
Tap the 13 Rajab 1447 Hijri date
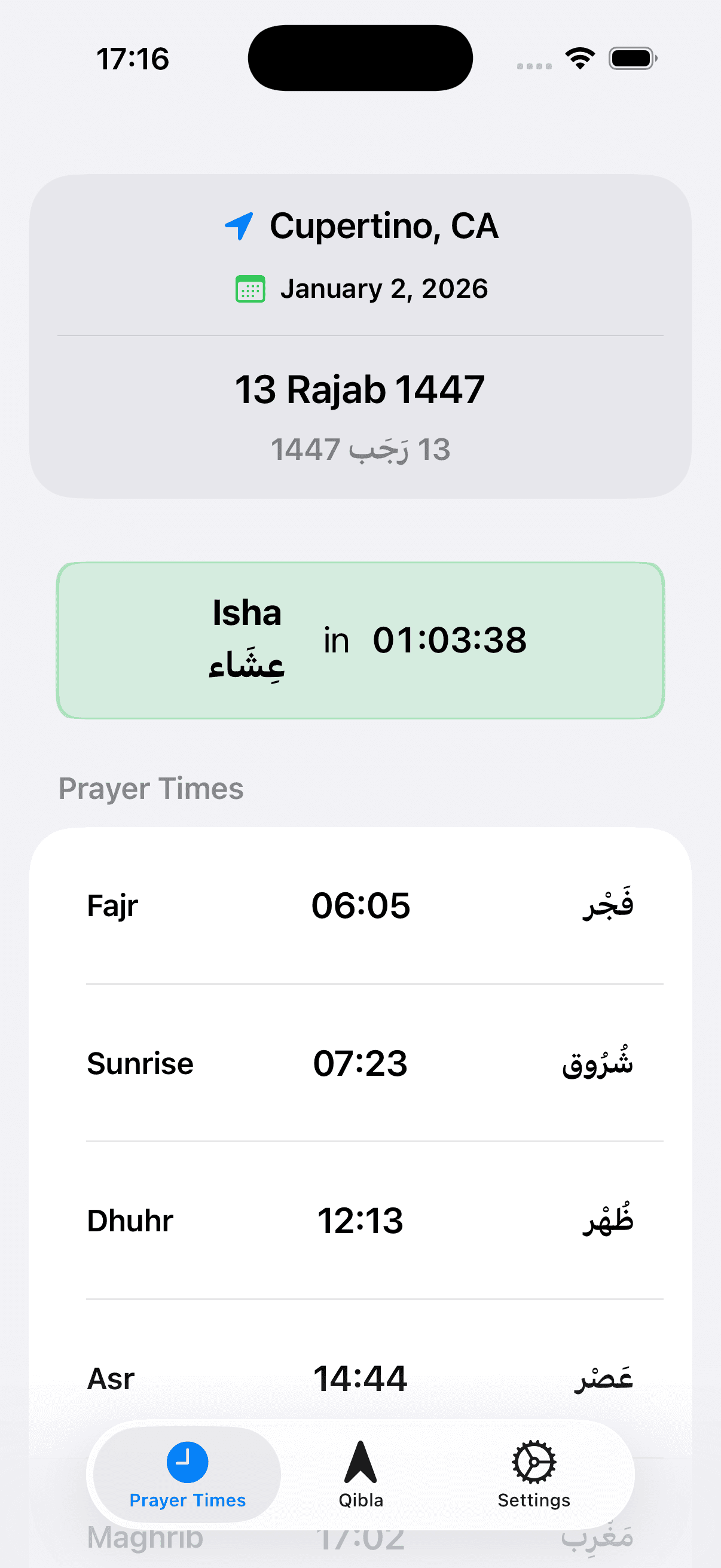pyautogui.click(x=359, y=388)
